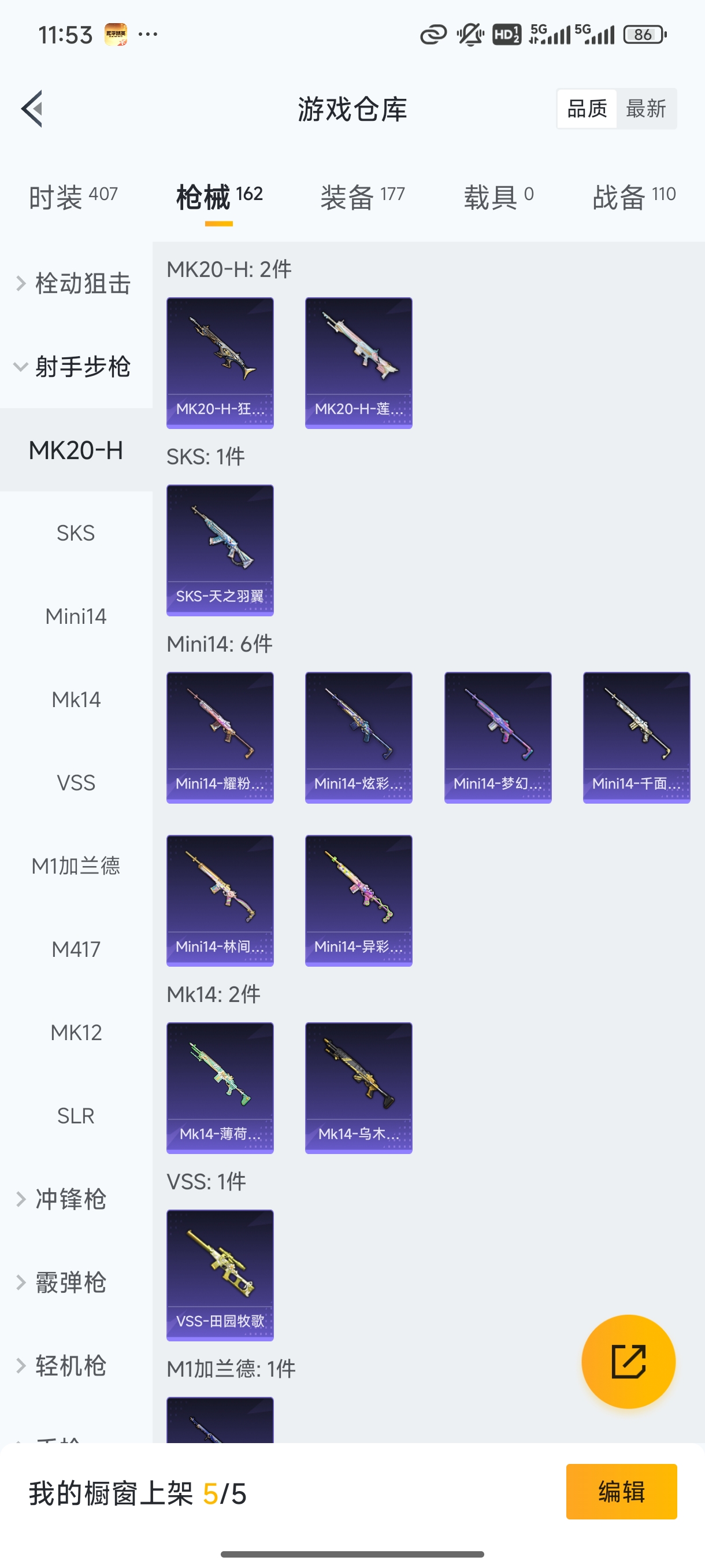Viewport: 705px width, 1568px height.
Task: Sort items by 品质
Action: pyautogui.click(x=587, y=109)
